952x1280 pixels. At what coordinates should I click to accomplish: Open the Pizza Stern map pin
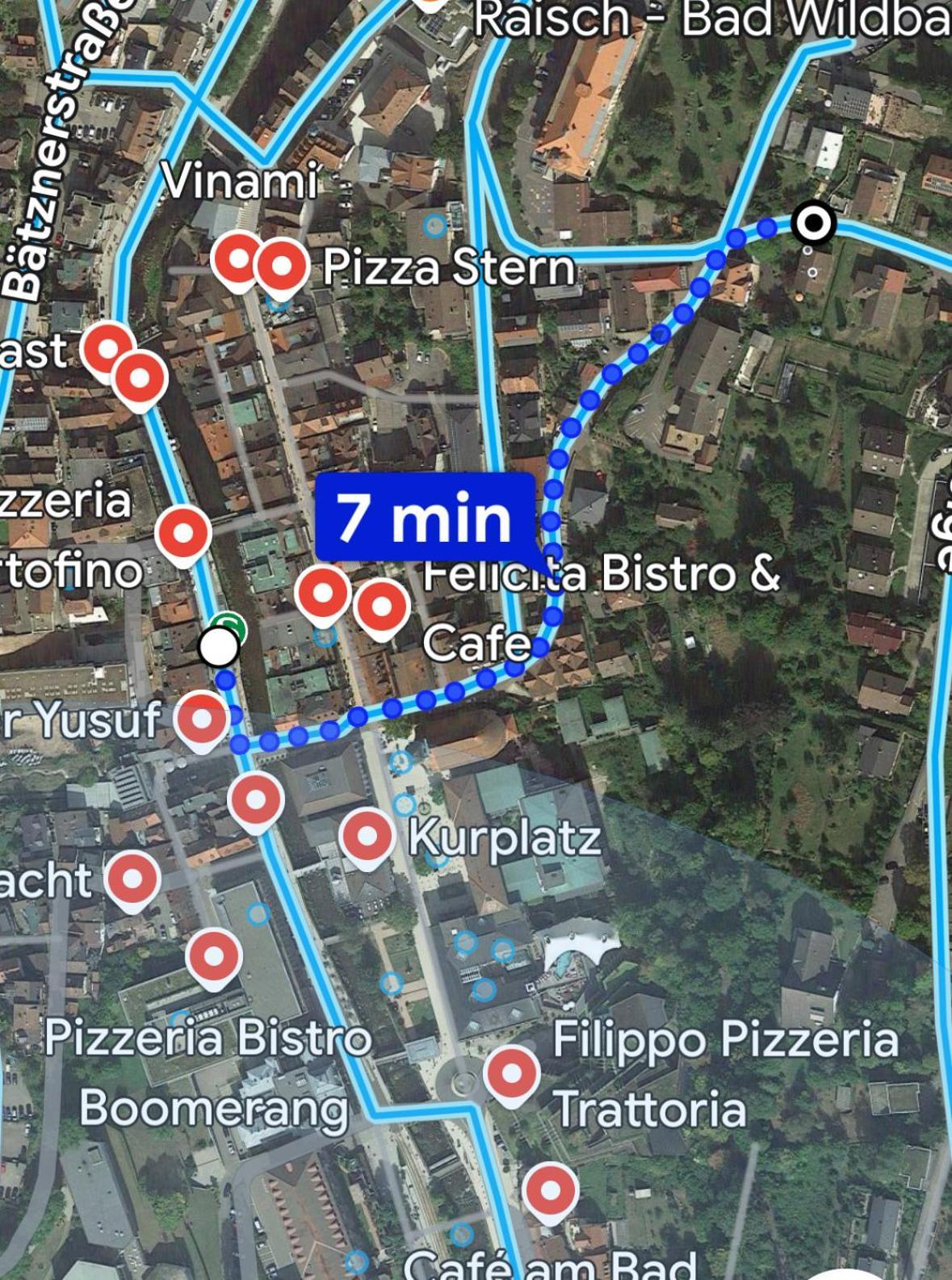281,265
